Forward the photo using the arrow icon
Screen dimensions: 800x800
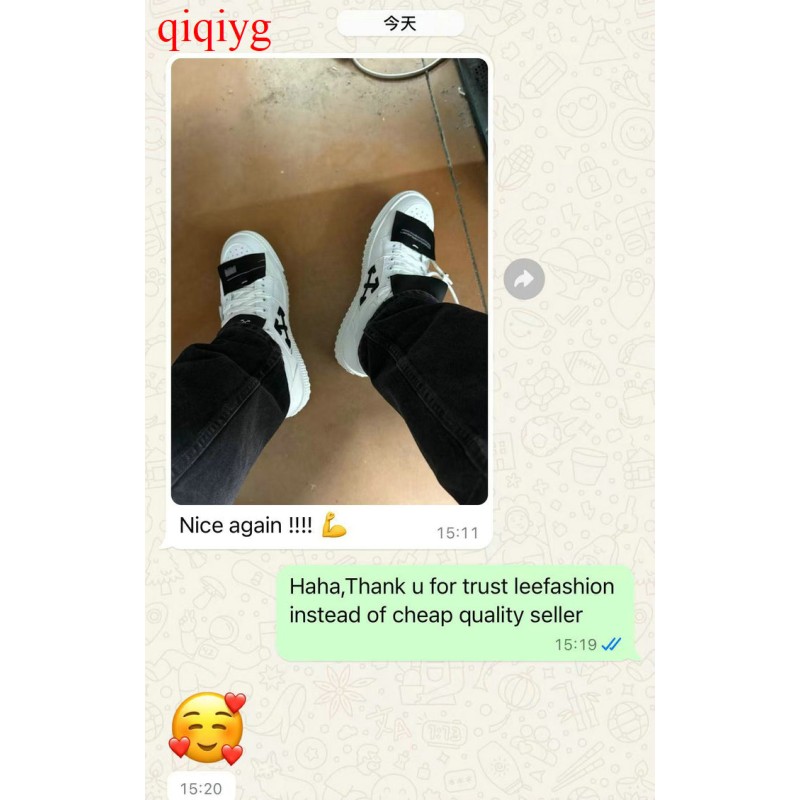coord(523,280)
